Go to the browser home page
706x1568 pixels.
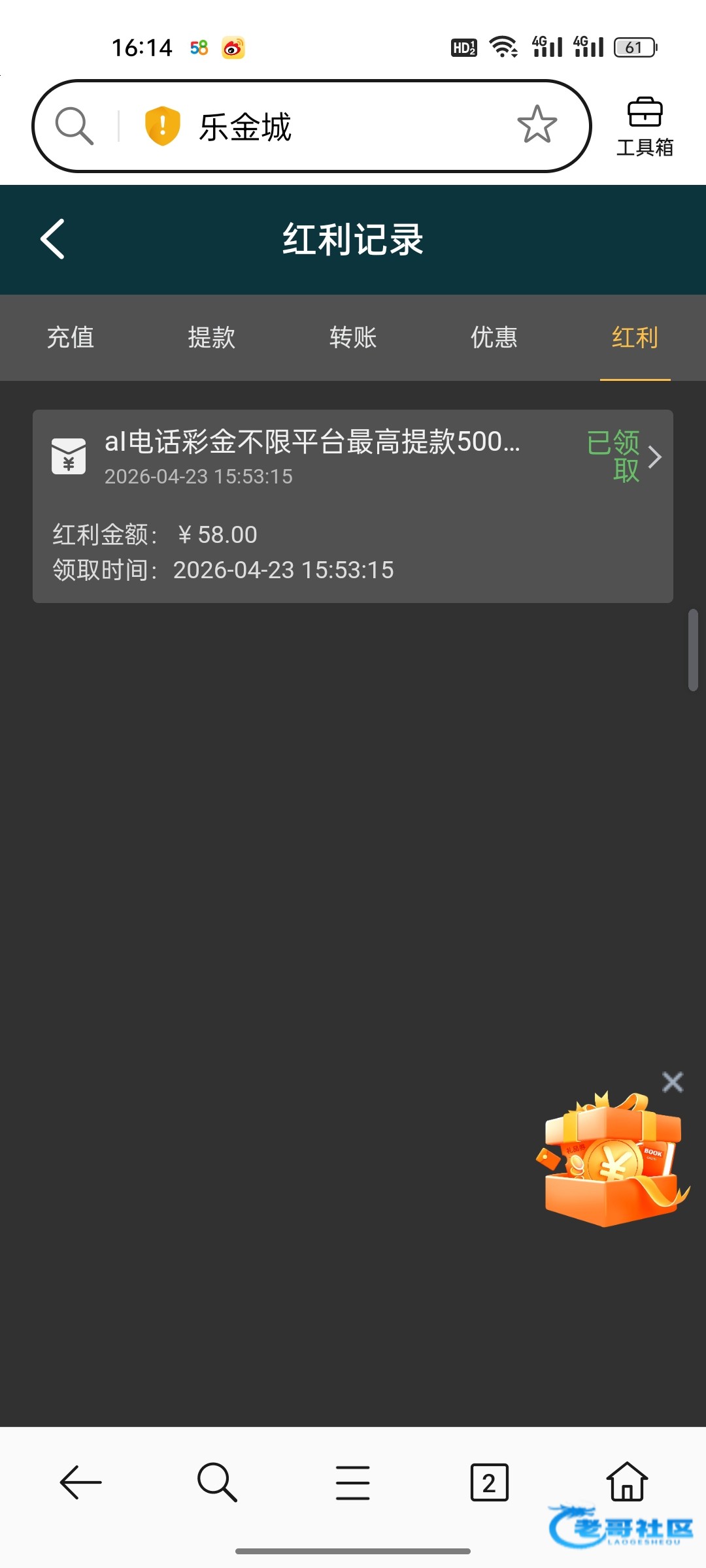(627, 1480)
